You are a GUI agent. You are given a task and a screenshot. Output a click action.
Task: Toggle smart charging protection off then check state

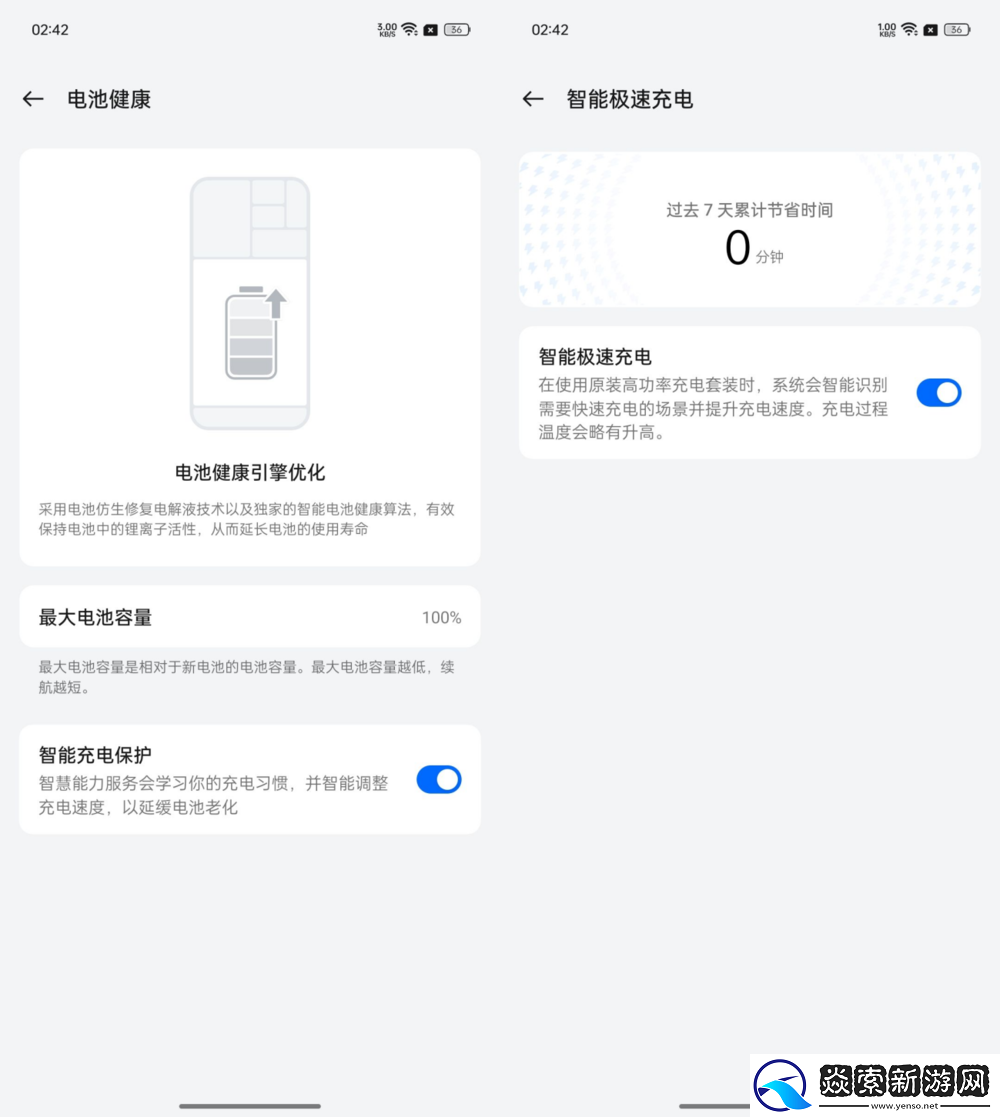click(438, 779)
